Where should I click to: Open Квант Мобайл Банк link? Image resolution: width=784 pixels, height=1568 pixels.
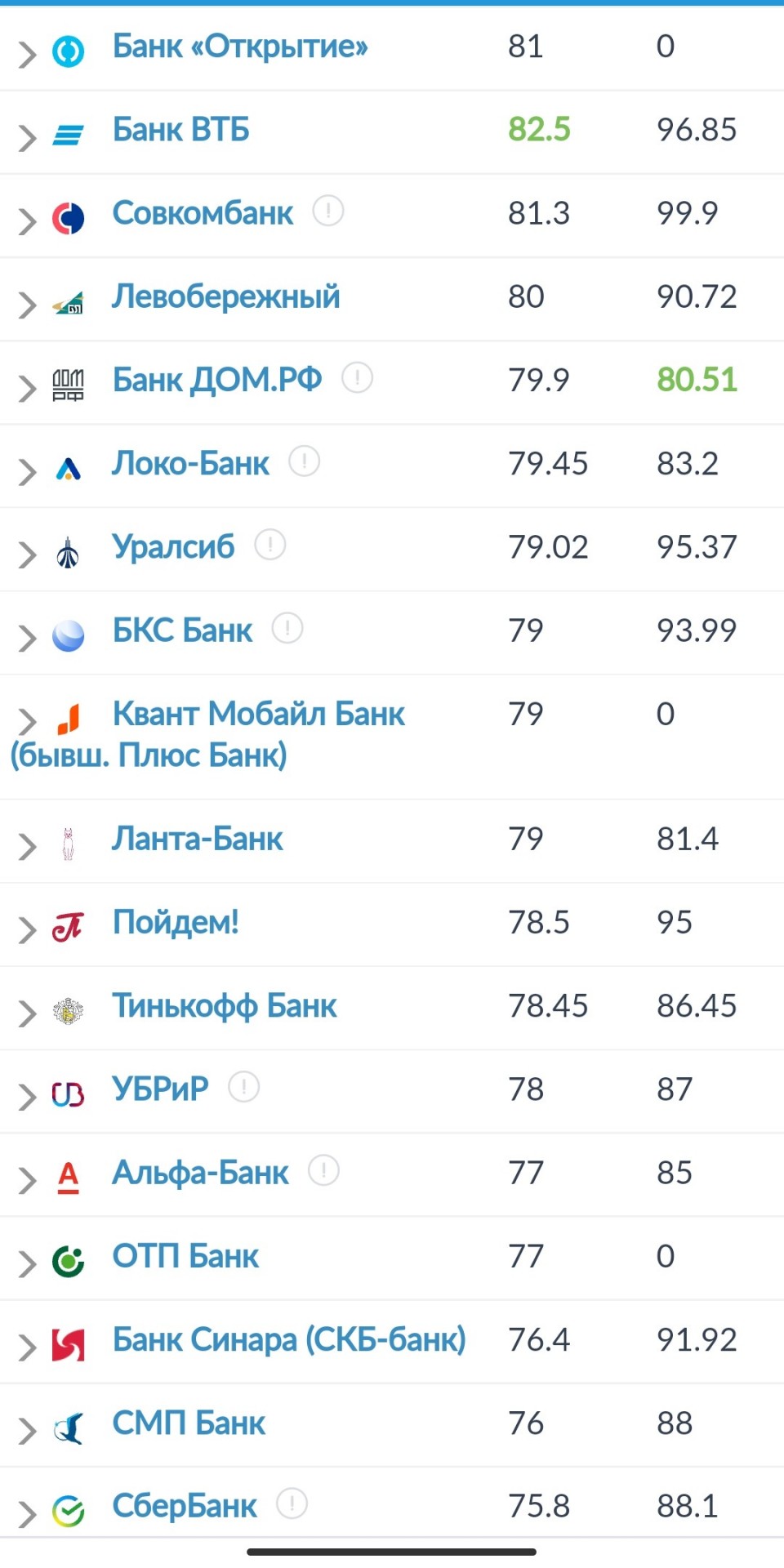click(207, 733)
